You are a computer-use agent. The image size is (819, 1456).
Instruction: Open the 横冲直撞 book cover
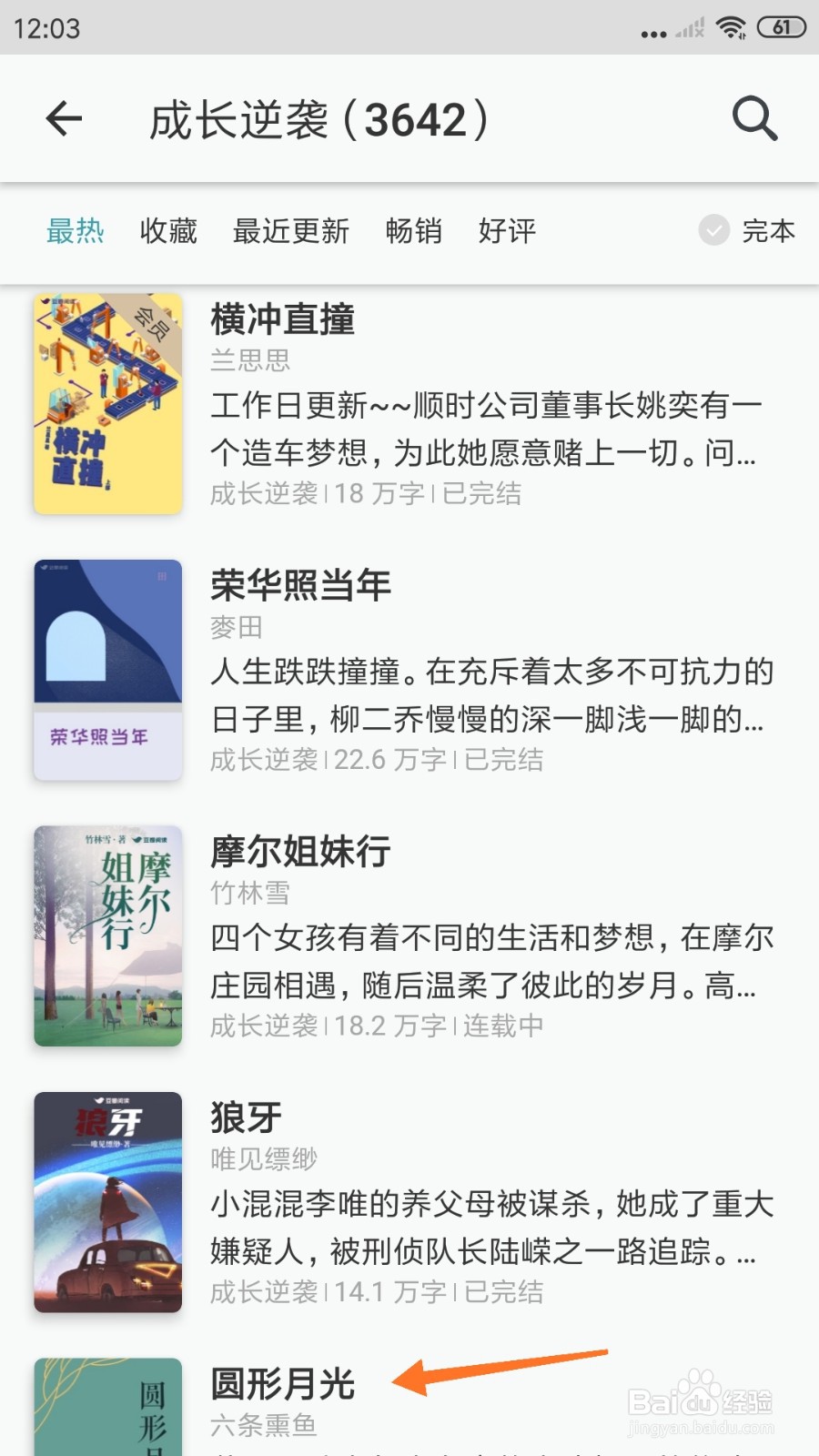coord(106,405)
